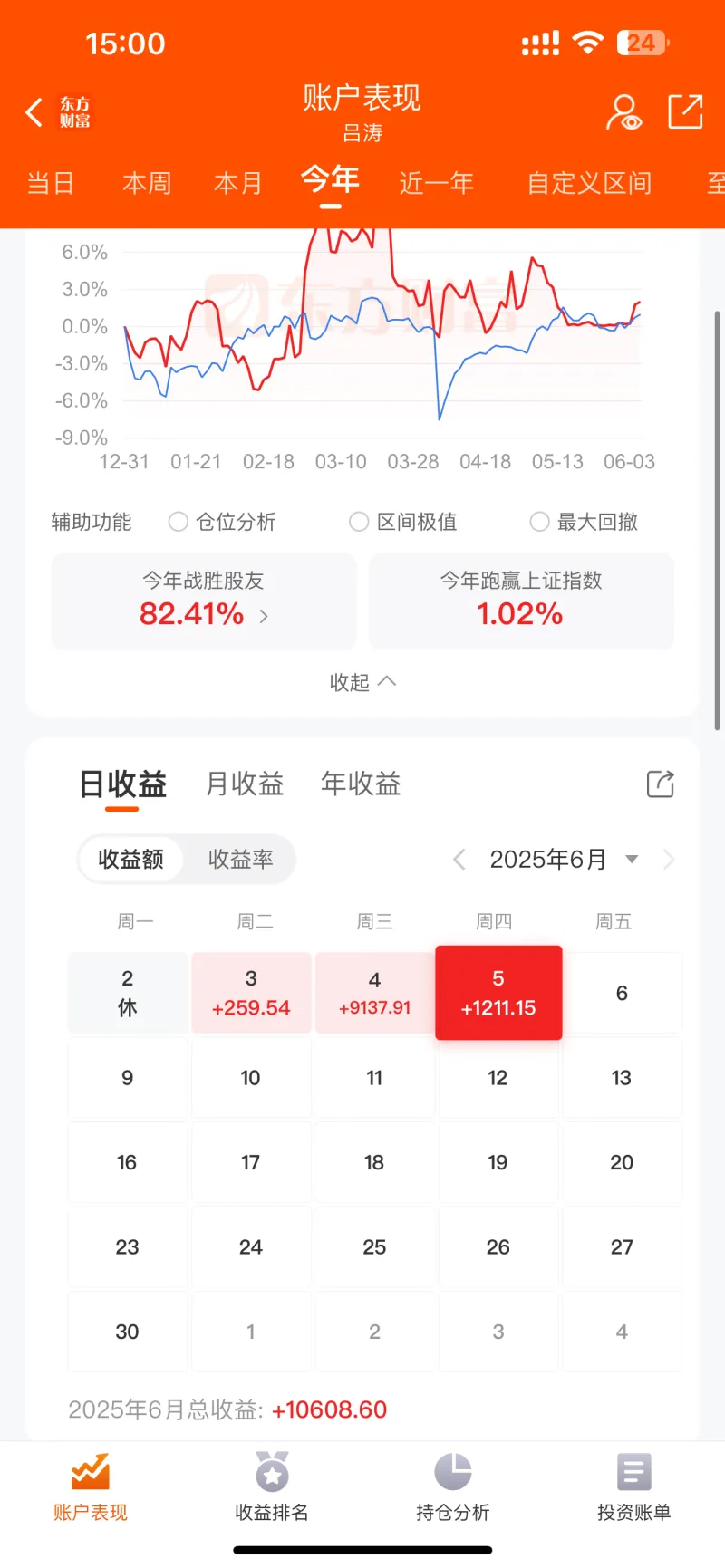Image resolution: width=725 pixels, height=1568 pixels.
Task: Enable the 仓位分析 option
Action: pos(223,522)
